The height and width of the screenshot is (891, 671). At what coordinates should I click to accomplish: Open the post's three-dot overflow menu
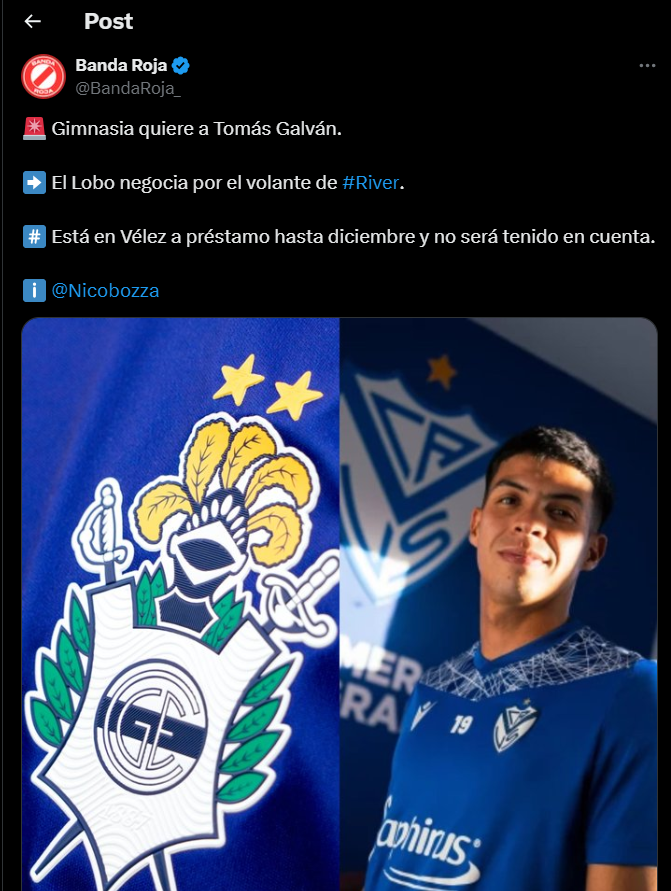pos(647,66)
